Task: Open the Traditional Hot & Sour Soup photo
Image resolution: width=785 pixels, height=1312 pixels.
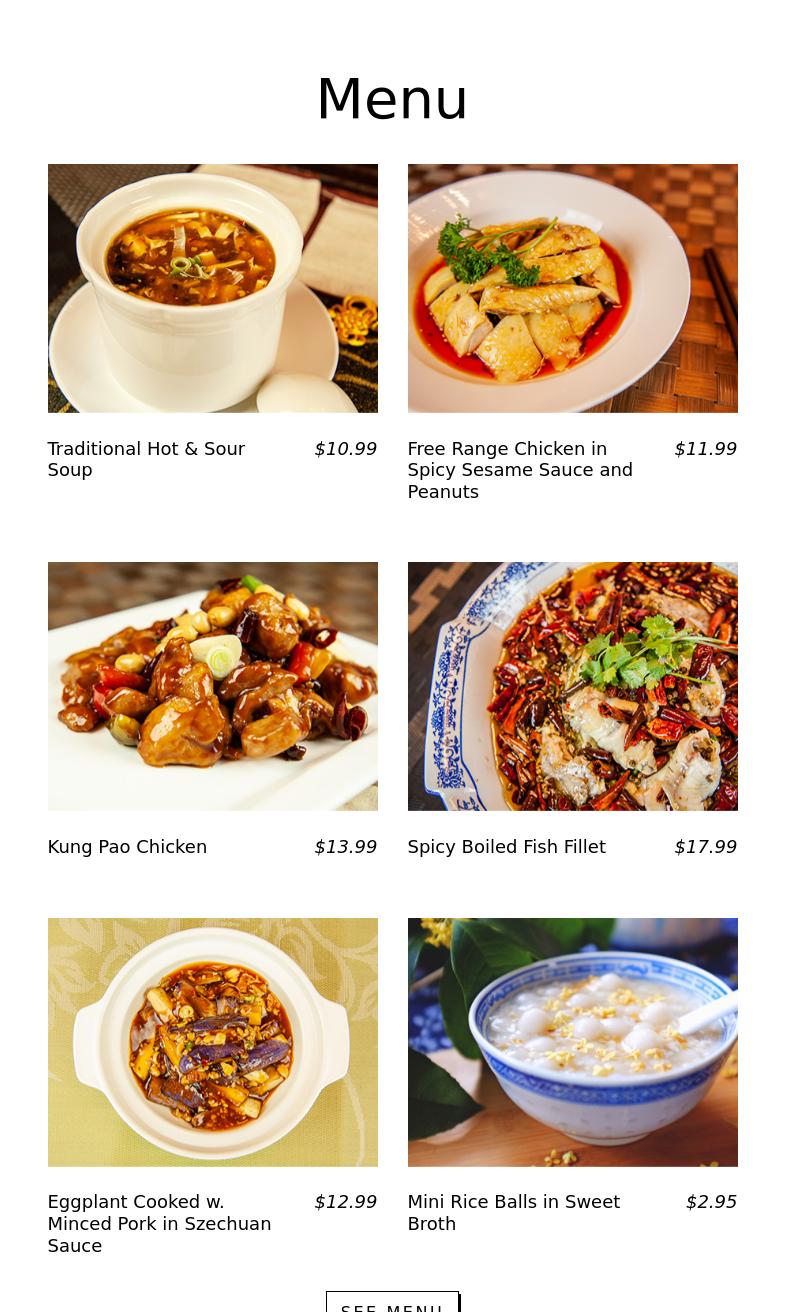Action: (212, 288)
